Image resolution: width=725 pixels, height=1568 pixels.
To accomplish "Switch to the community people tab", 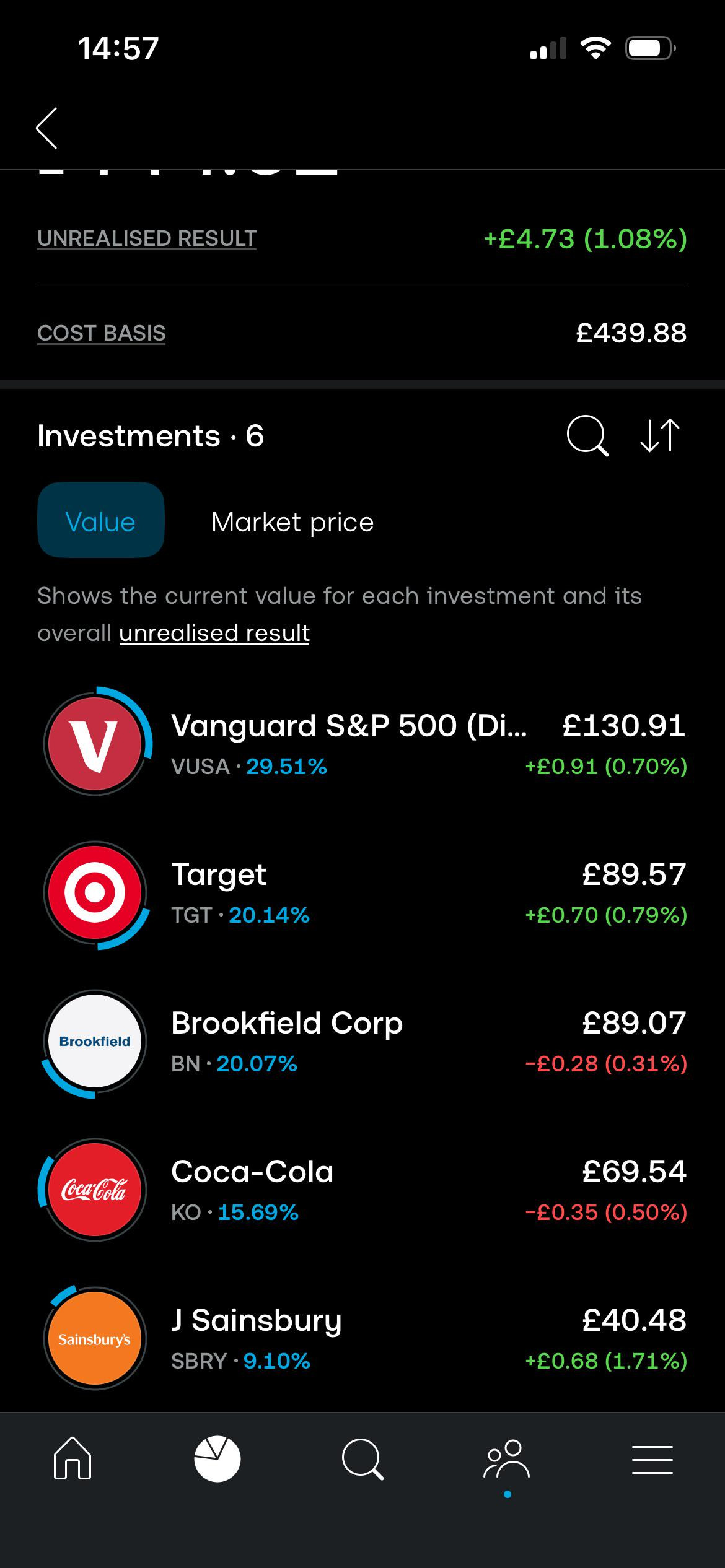I will pyautogui.click(x=507, y=1459).
